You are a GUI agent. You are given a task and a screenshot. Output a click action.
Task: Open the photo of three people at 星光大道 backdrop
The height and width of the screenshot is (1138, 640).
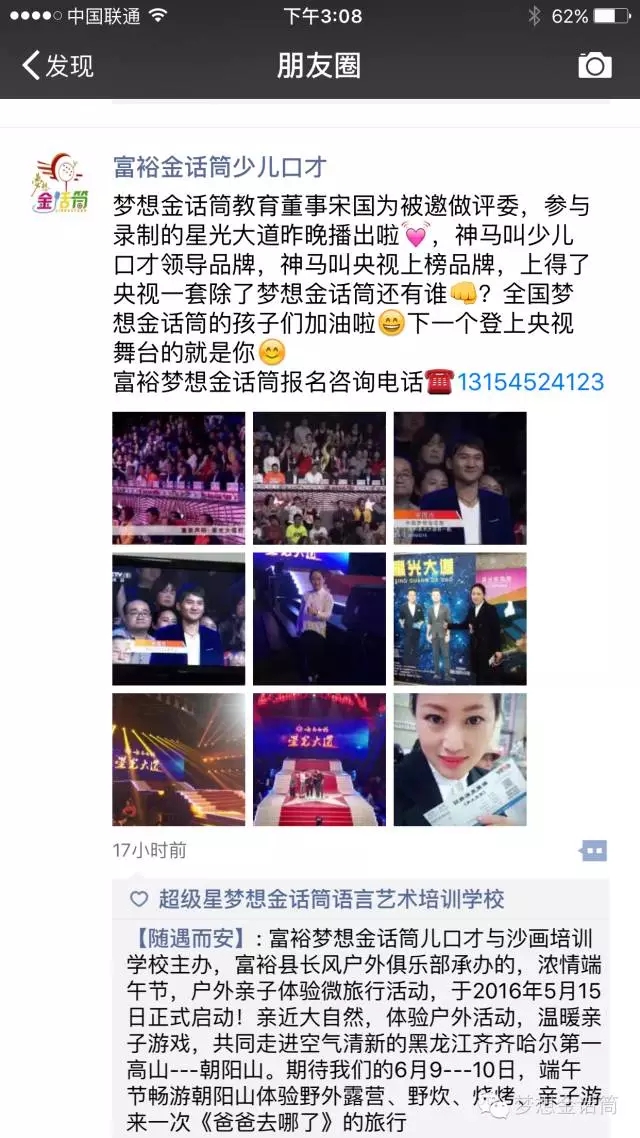[x=460, y=619]
